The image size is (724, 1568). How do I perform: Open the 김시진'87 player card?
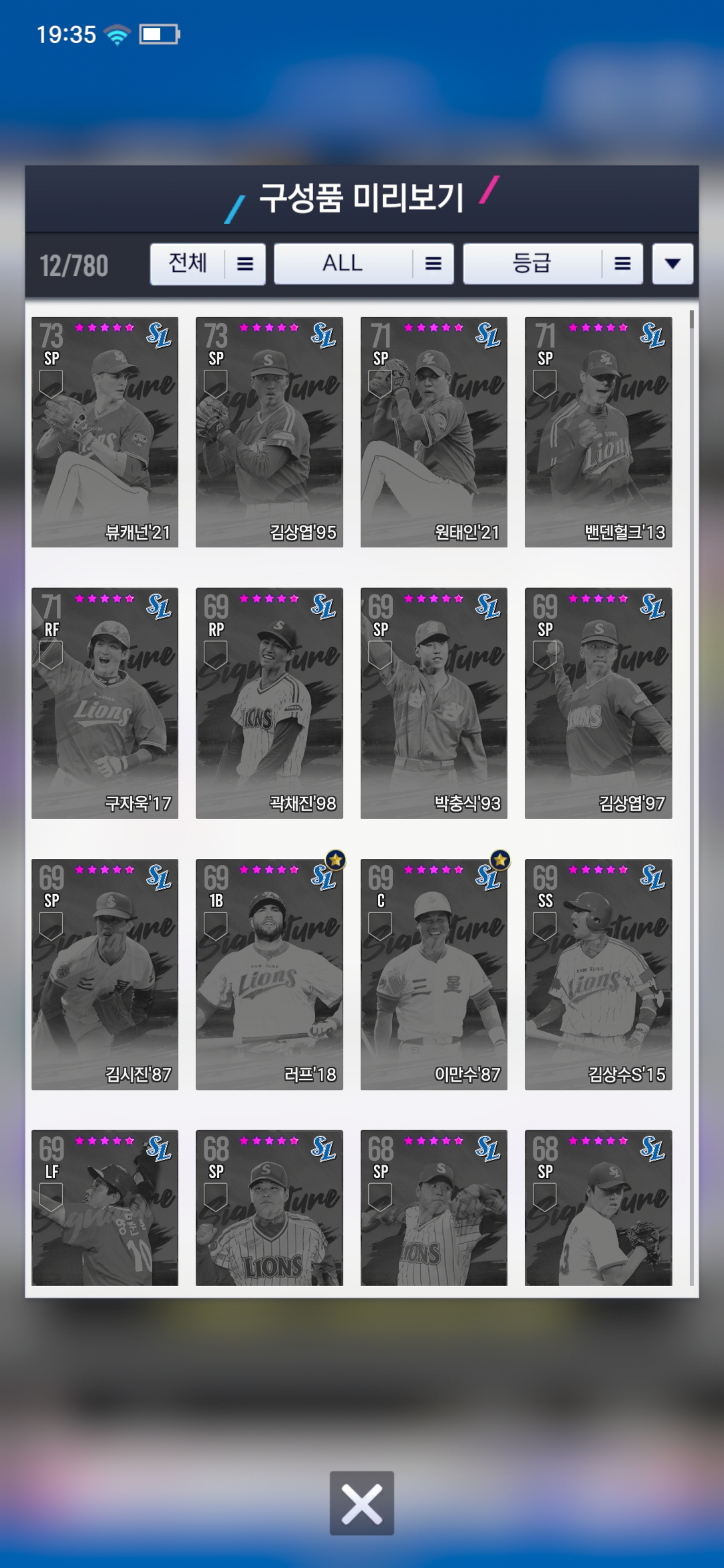pyautogui.click(x=105, y=974)
